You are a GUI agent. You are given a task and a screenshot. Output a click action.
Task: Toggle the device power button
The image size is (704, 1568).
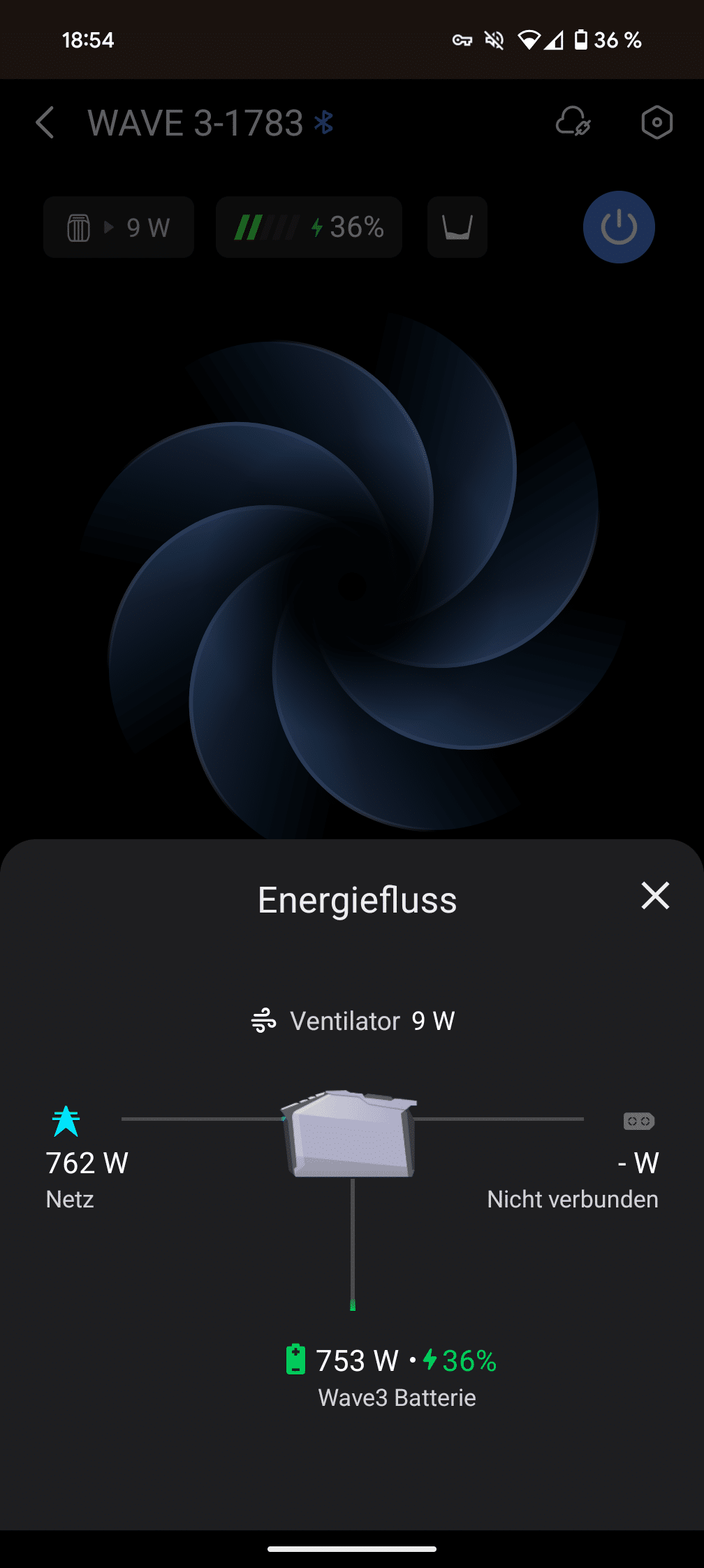[x=619, y=227]
